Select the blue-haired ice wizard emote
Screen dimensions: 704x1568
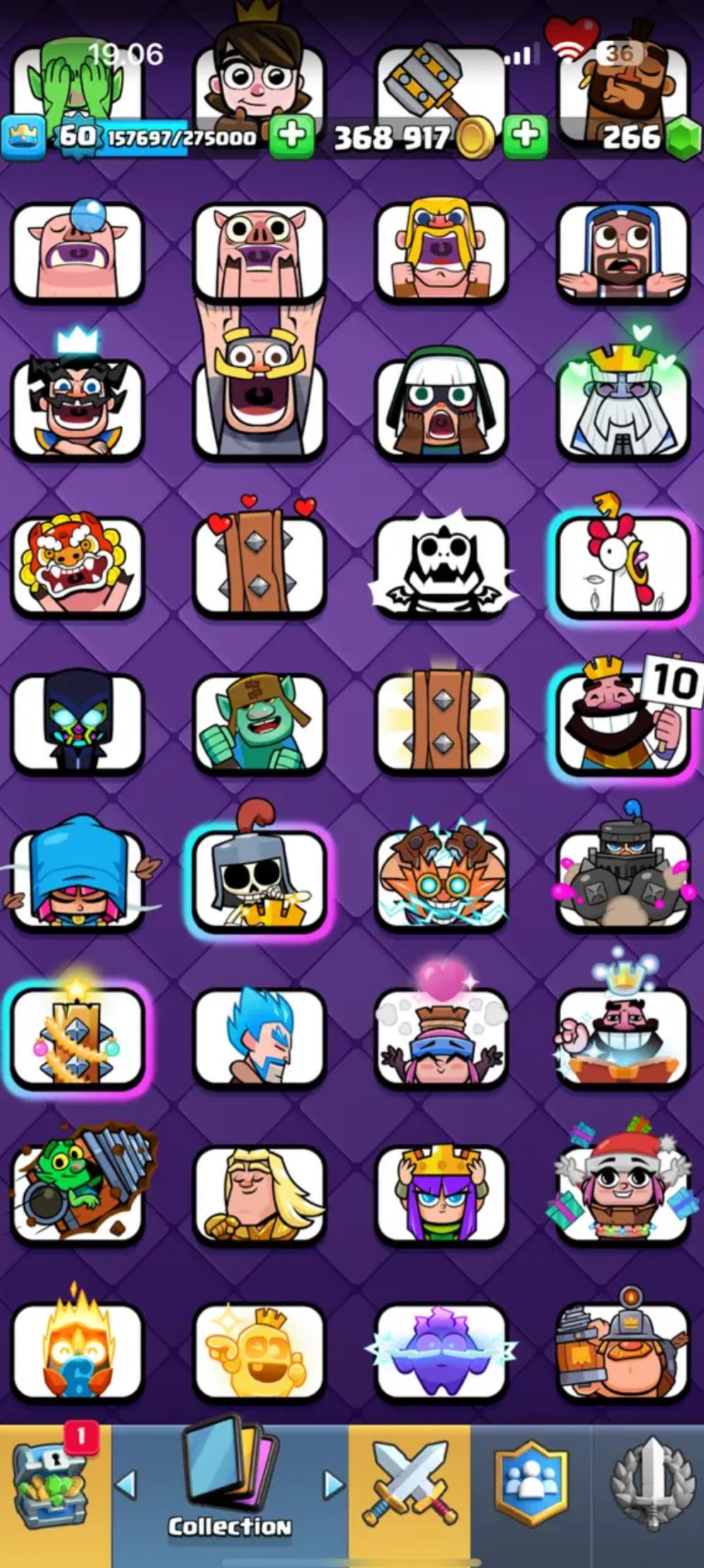[x=259, y=1036]
